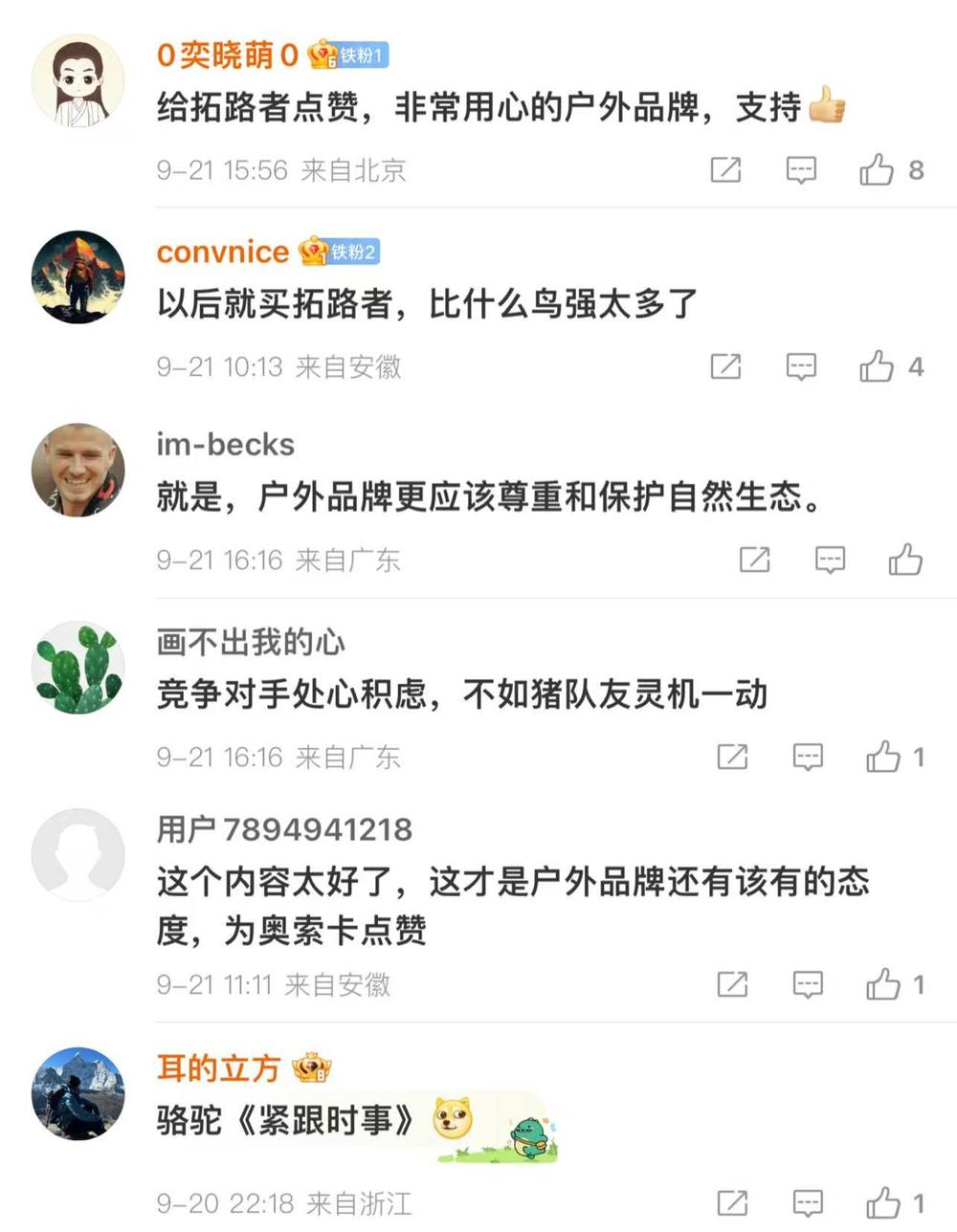Open the cactus avatar of 画不出我的心
Image resolution: width=957 pixels, height=1232 pixels.
click(78, 667)
